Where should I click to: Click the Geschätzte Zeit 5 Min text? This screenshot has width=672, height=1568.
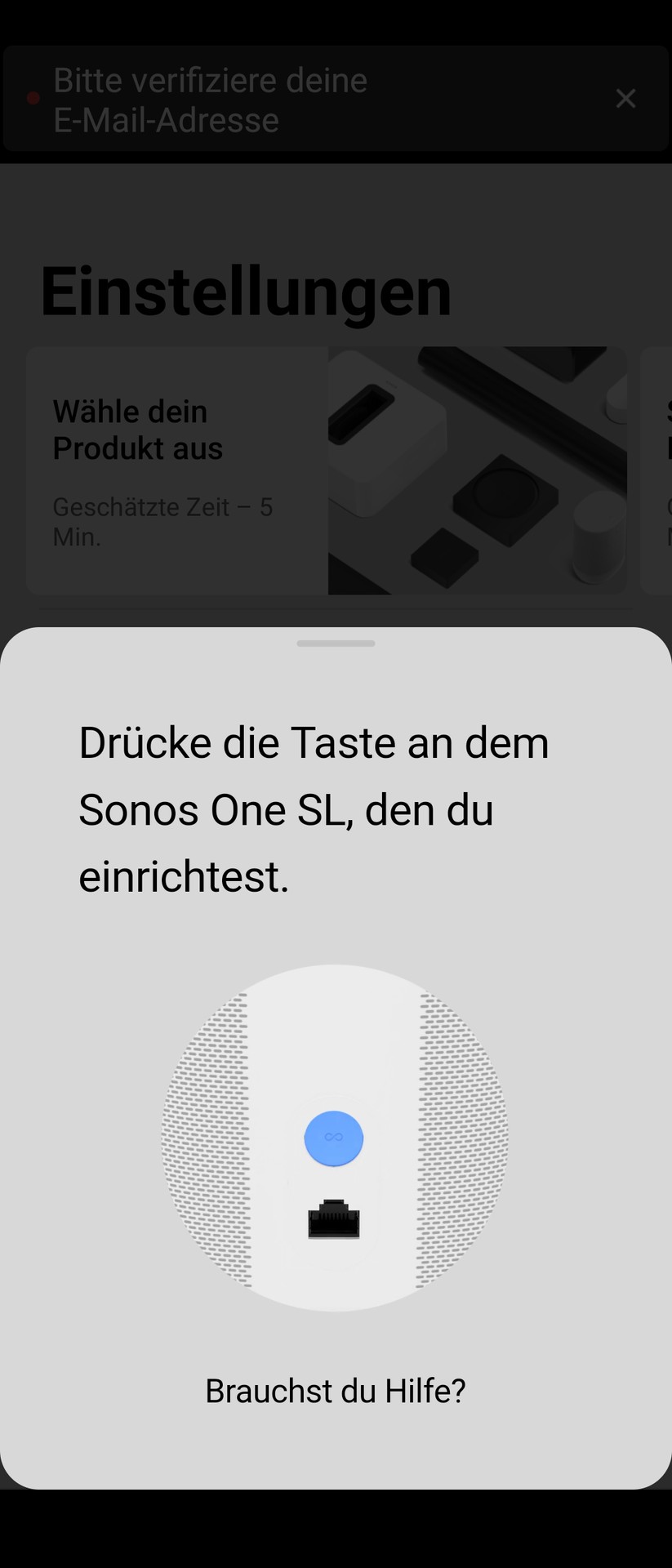pyautogui.click(x=162, y=521)
